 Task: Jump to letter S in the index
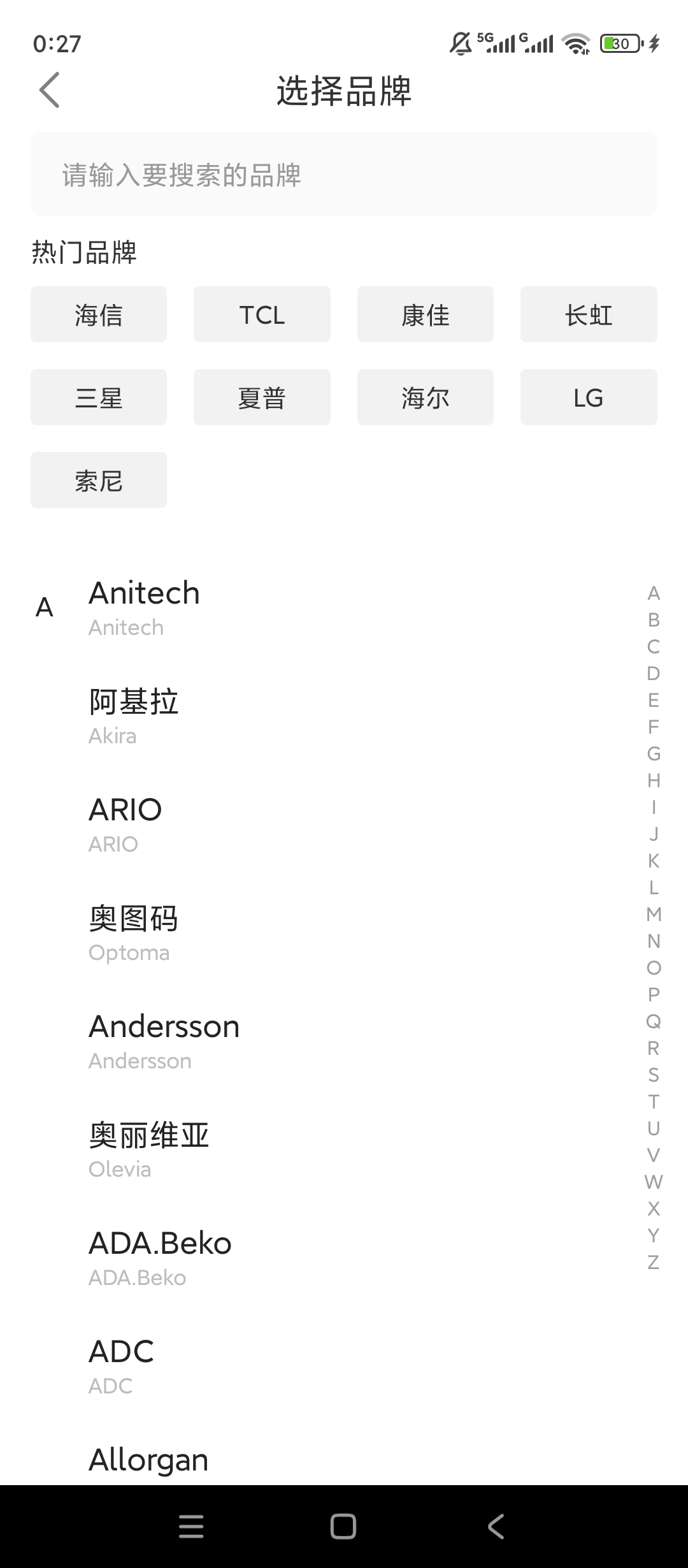[654, 1075]
